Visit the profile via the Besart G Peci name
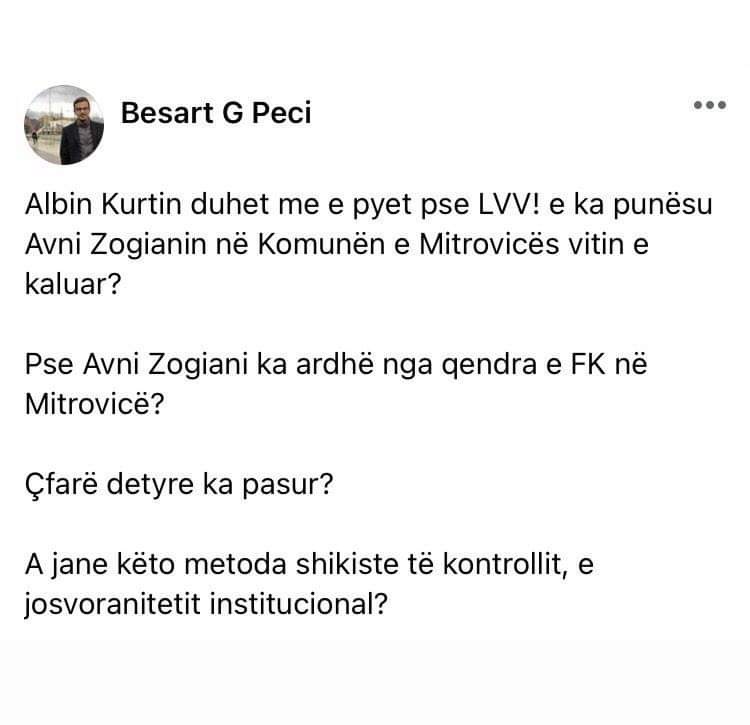750x725 pixels. (215, 113)
